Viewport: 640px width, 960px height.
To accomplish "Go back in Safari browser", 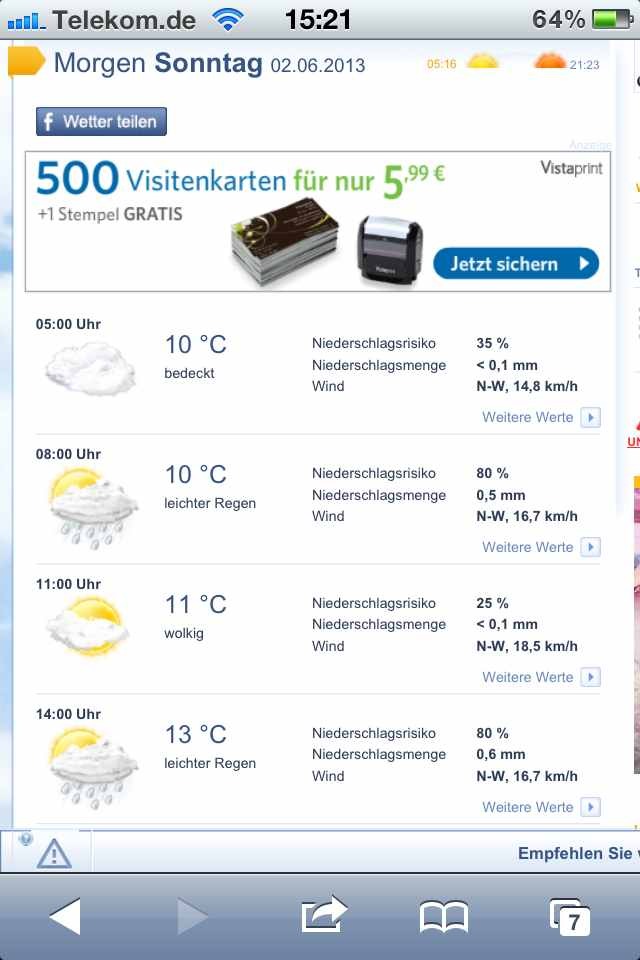I will [65, 915].
